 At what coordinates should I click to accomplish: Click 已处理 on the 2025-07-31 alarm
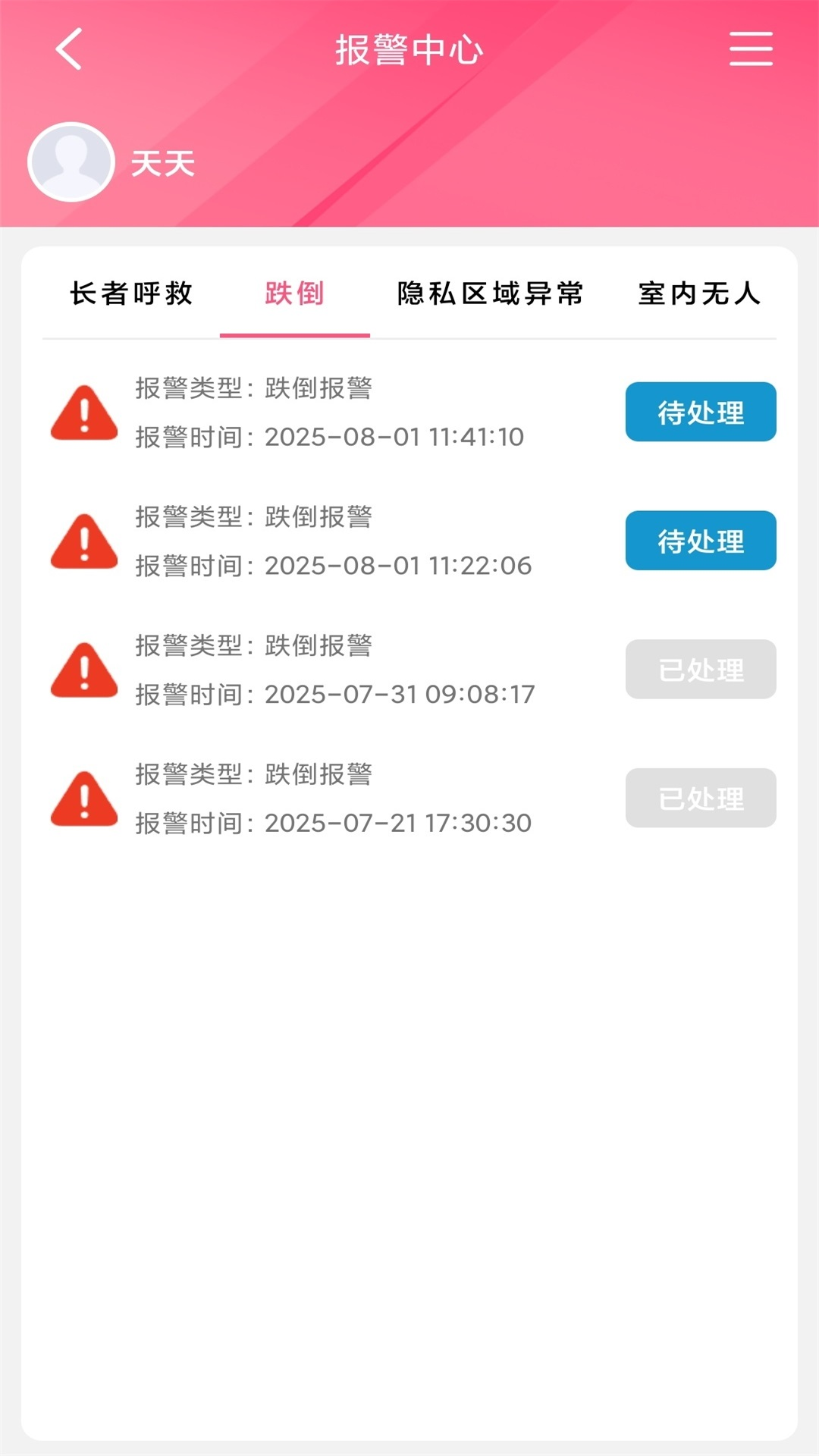click(x=700, y=669)
